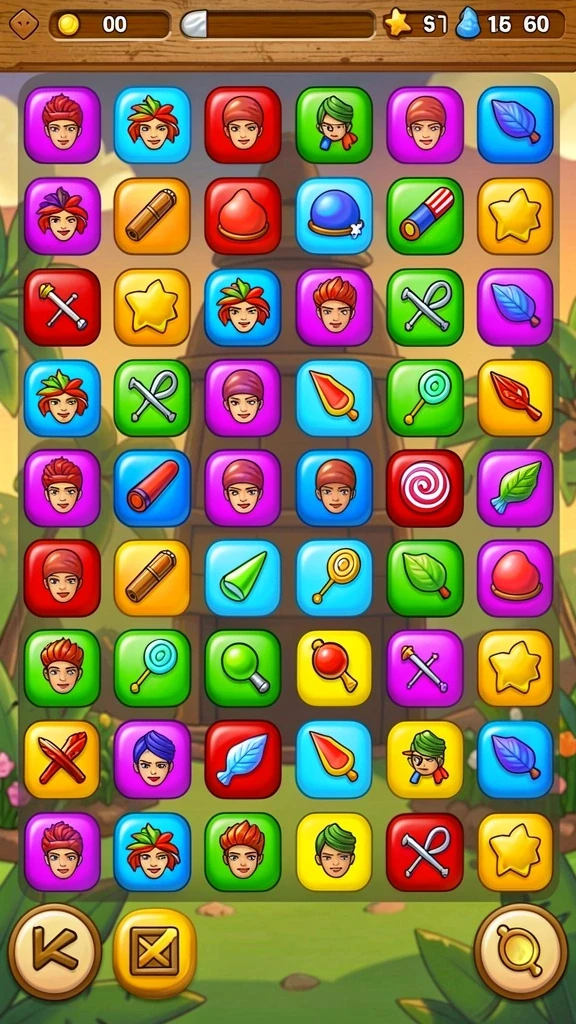Open the diamond menu icon in the top bar
This screenshot has width=576, height=1024.
(x=24, y=25)
